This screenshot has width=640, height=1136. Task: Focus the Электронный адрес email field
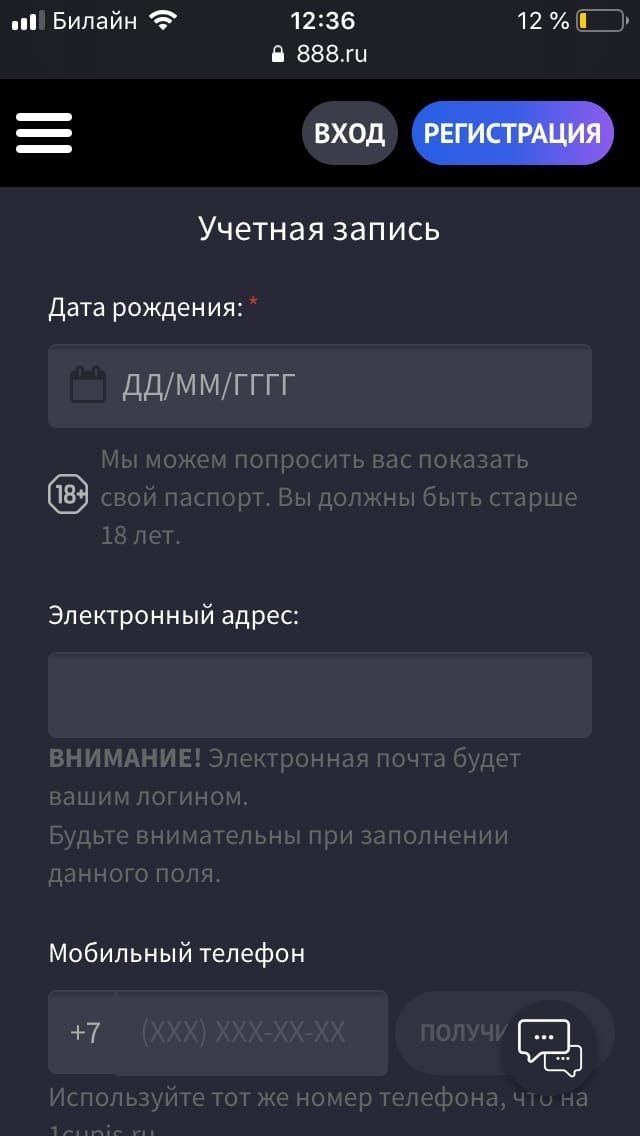(x=320, y=695)
